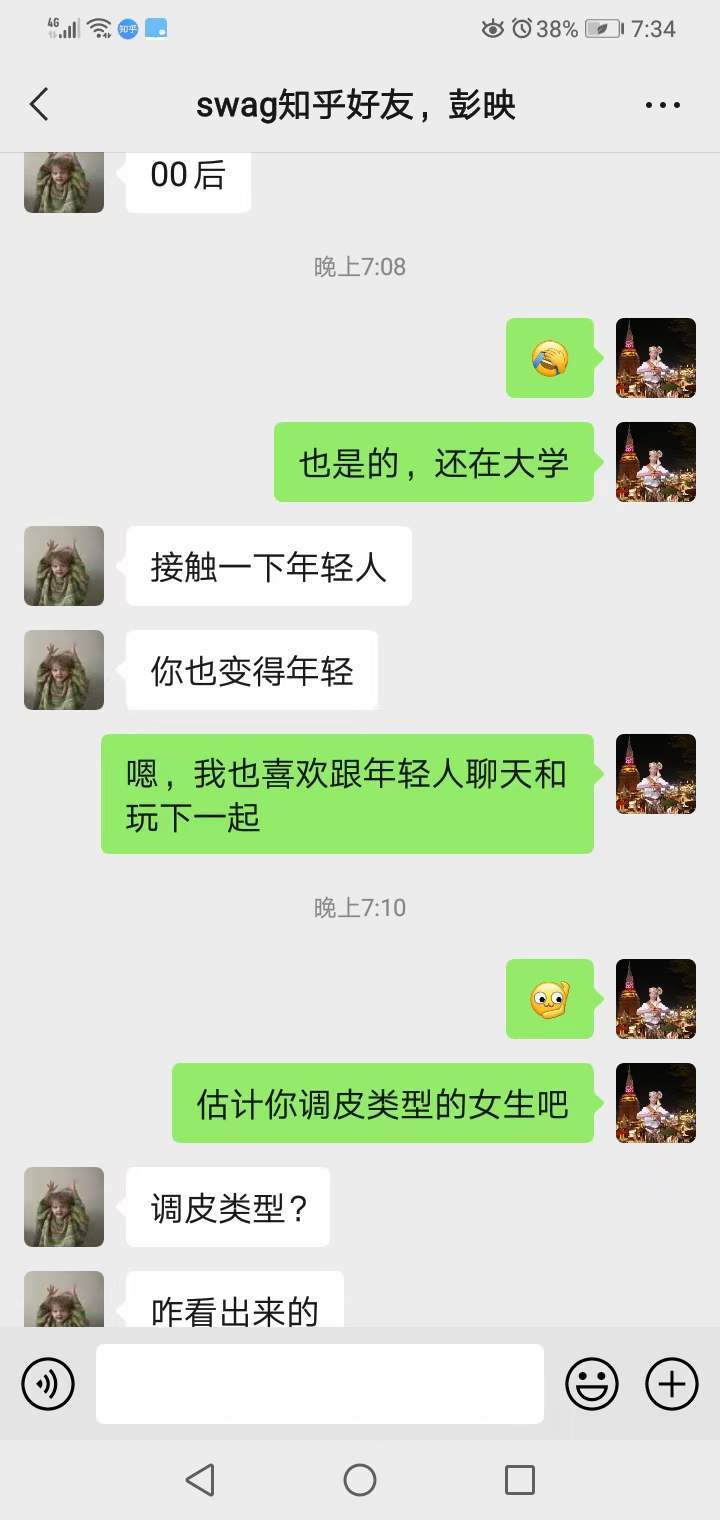This screenshot has height=1520, width=720.
Task: Go back to the chat list
Action: 39,104
